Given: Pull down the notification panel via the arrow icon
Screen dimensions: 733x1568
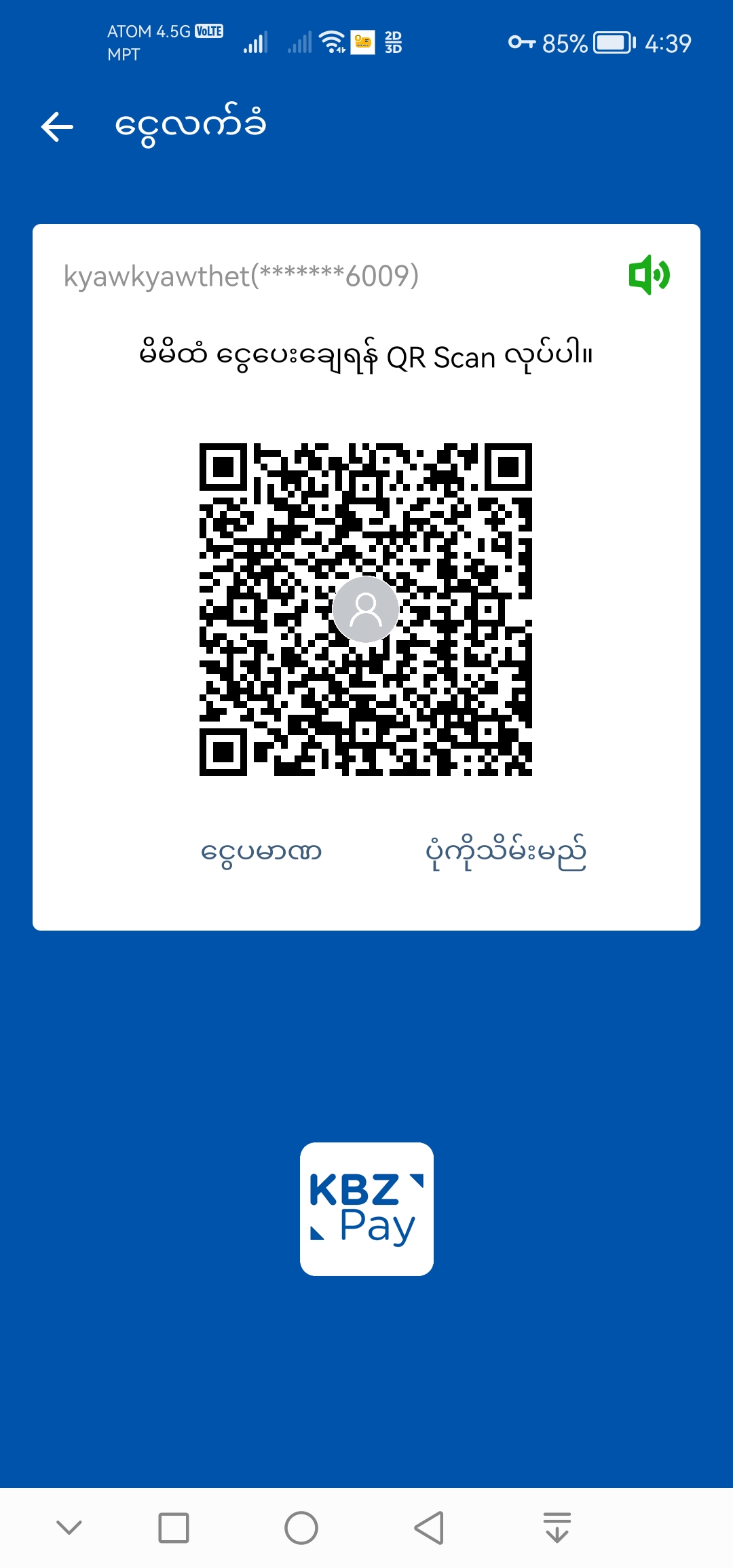Looking at the screenshot, I should coord(557,1528).
